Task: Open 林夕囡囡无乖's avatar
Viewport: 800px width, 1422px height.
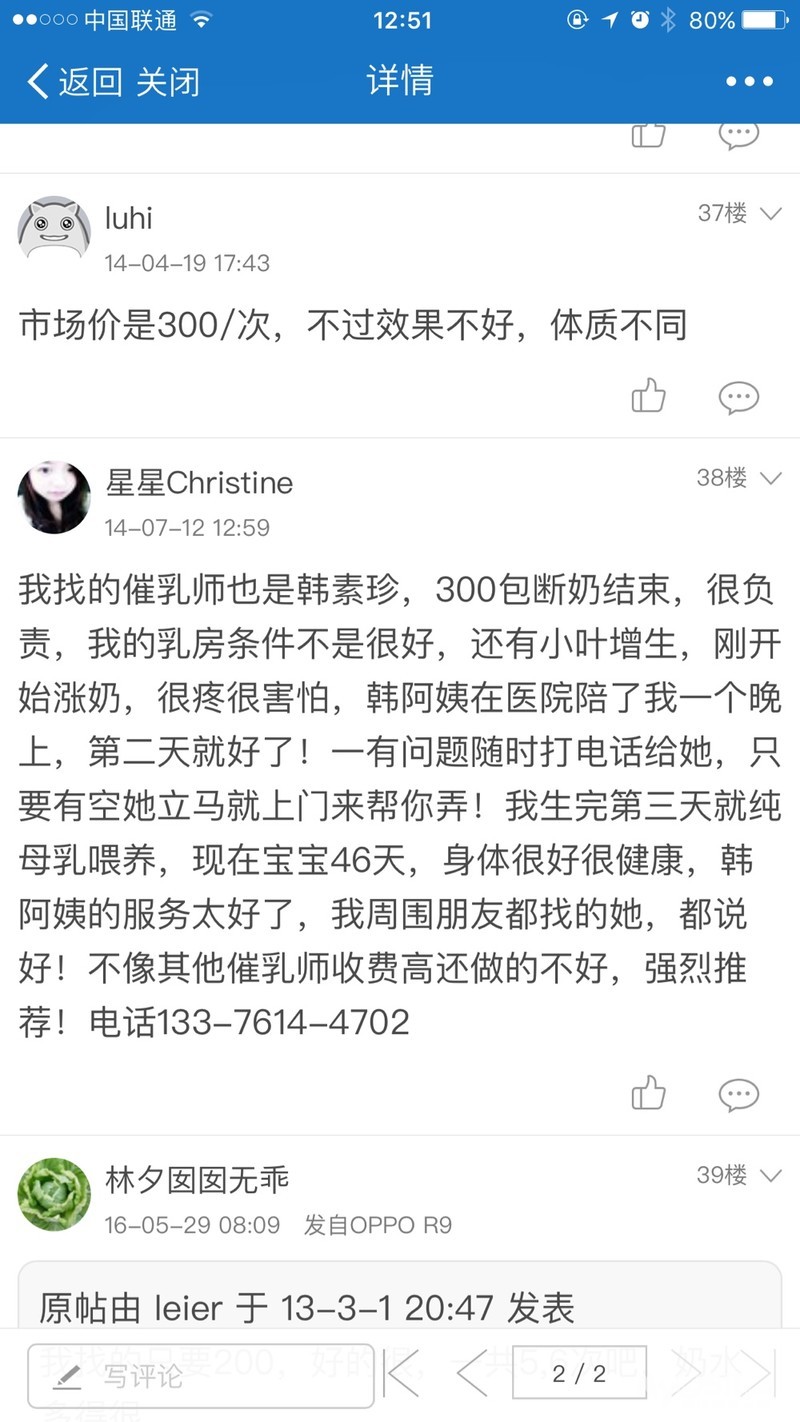Action: tap(54, 1194)
